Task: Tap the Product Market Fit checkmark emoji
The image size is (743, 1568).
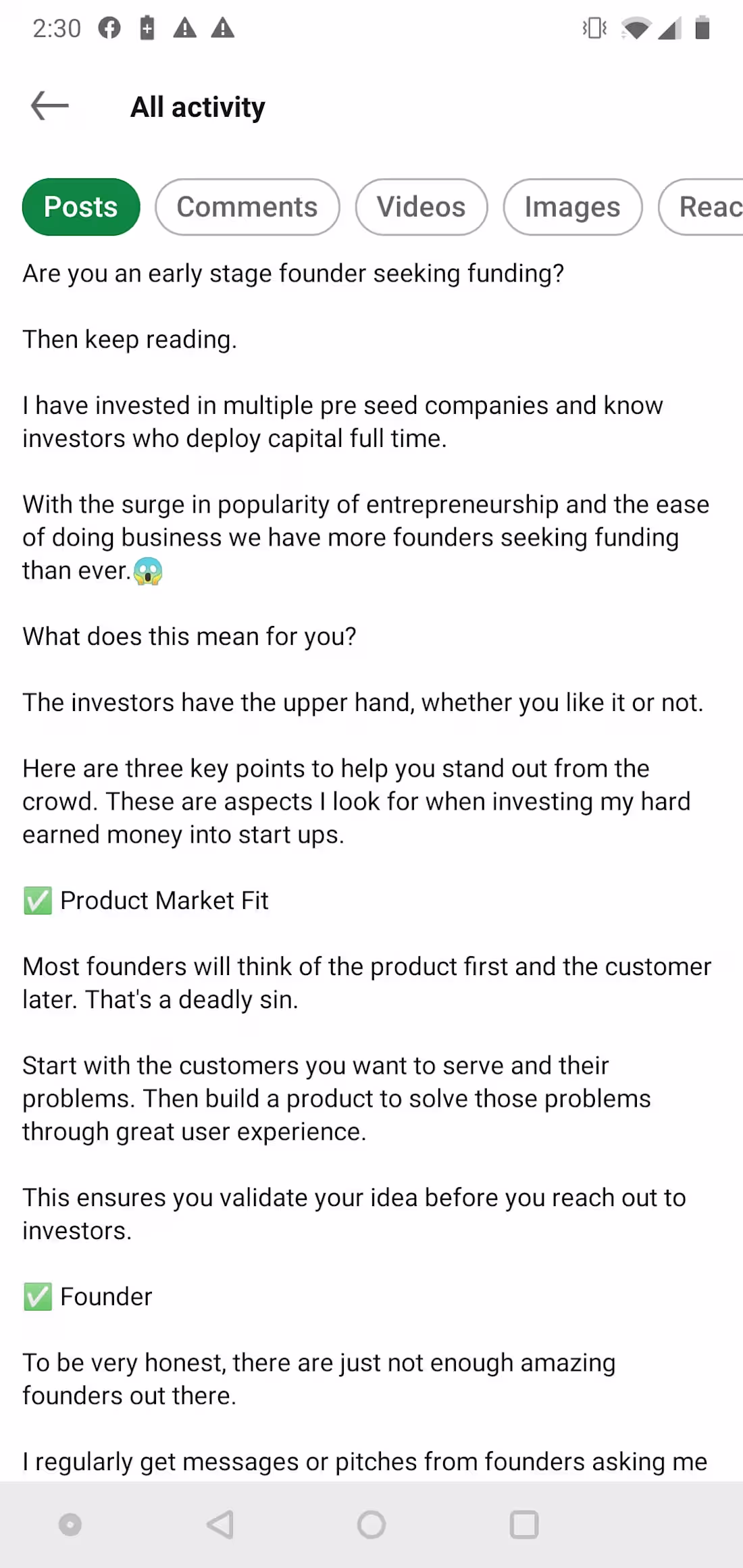Action: [x=37, y=900]
